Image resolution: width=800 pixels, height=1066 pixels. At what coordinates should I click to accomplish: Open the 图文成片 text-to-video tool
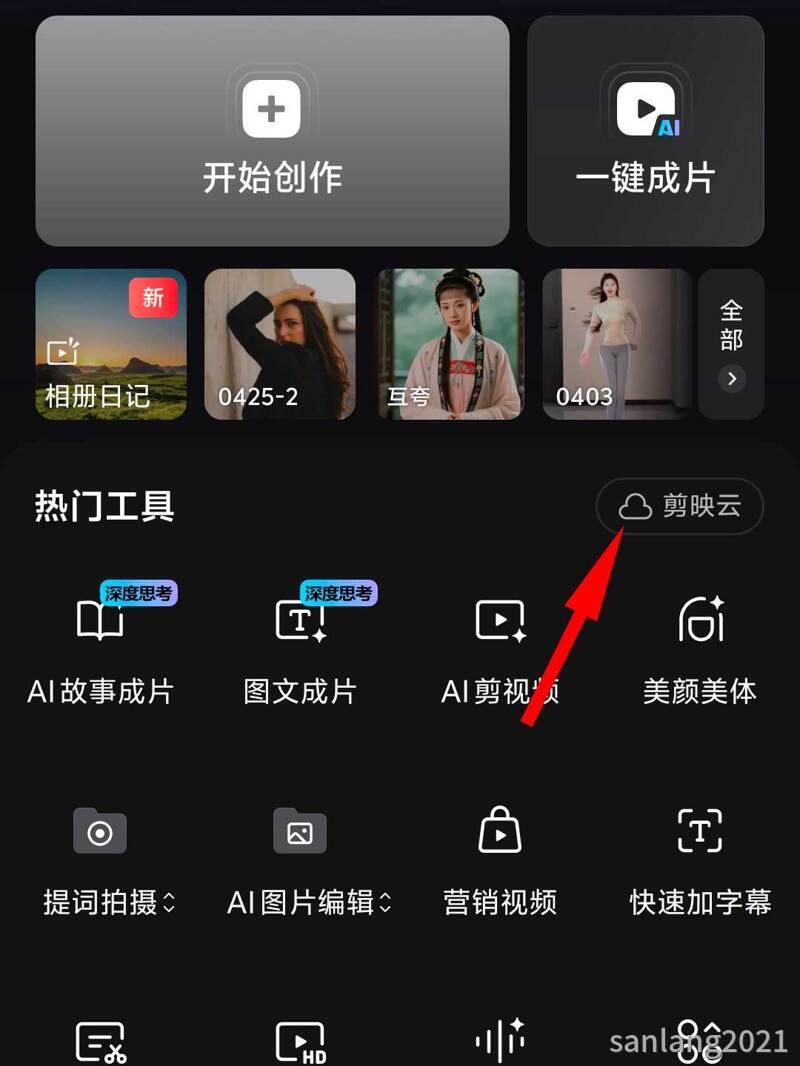300,645
